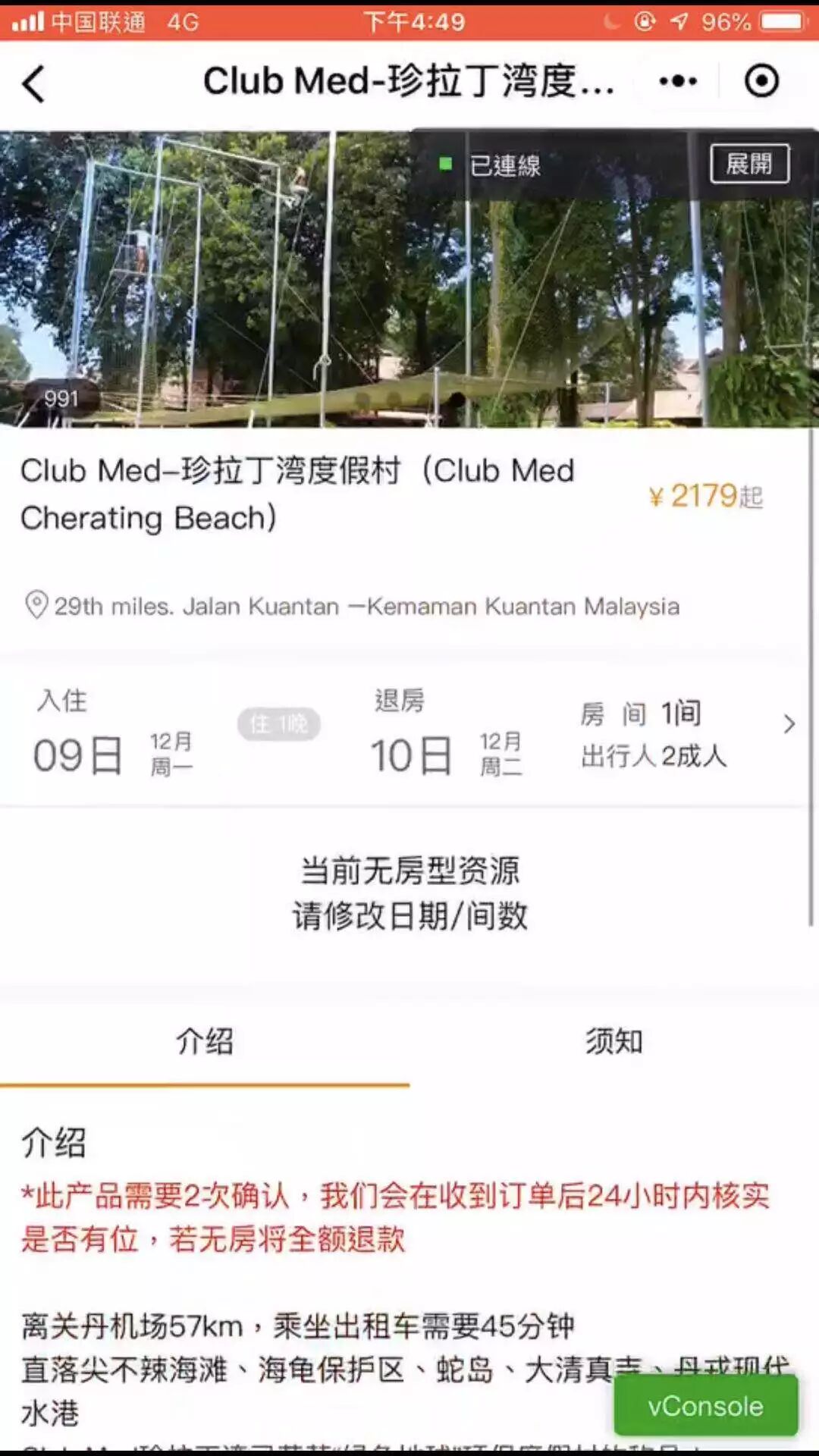Select the 介绍 tab
Screen dimensions: 819x1456
click(x=205, y=1042)
